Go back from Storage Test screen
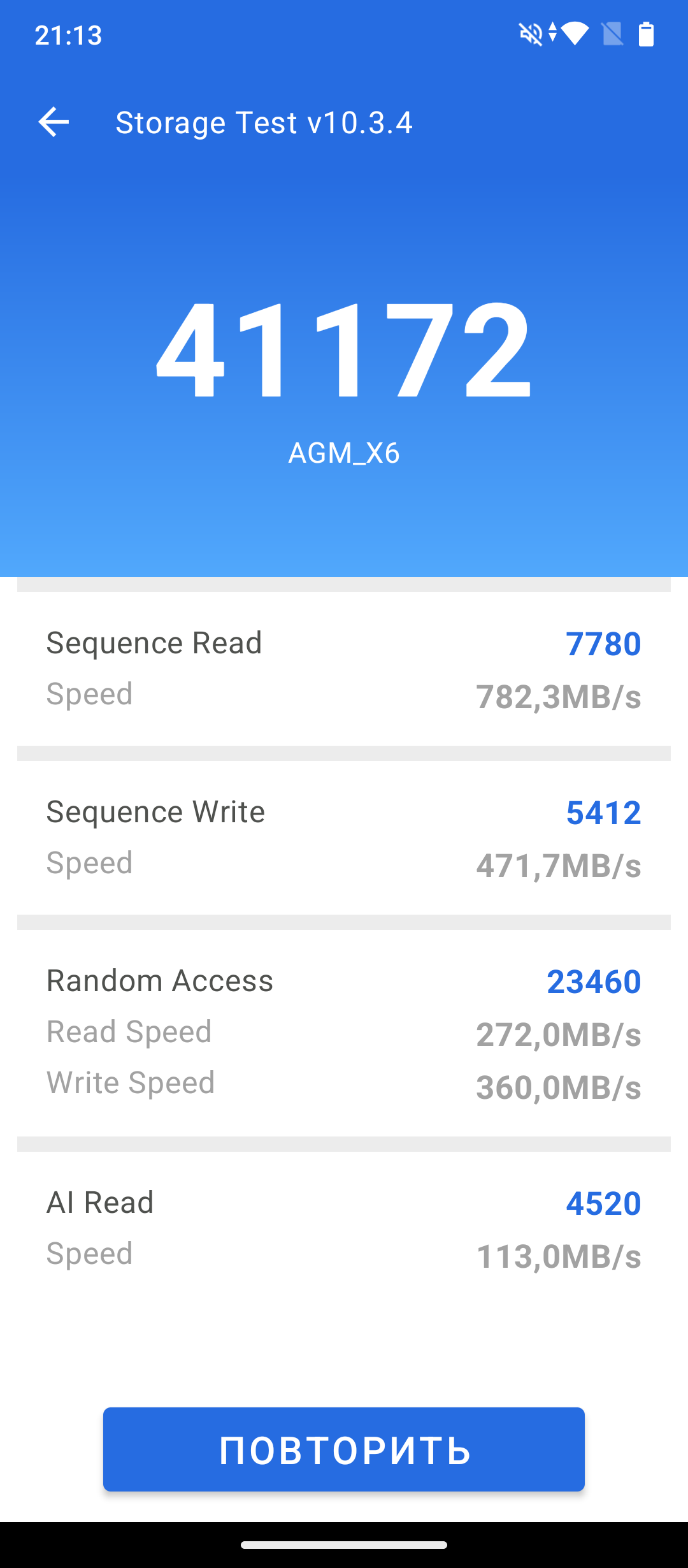 (54, 122)
